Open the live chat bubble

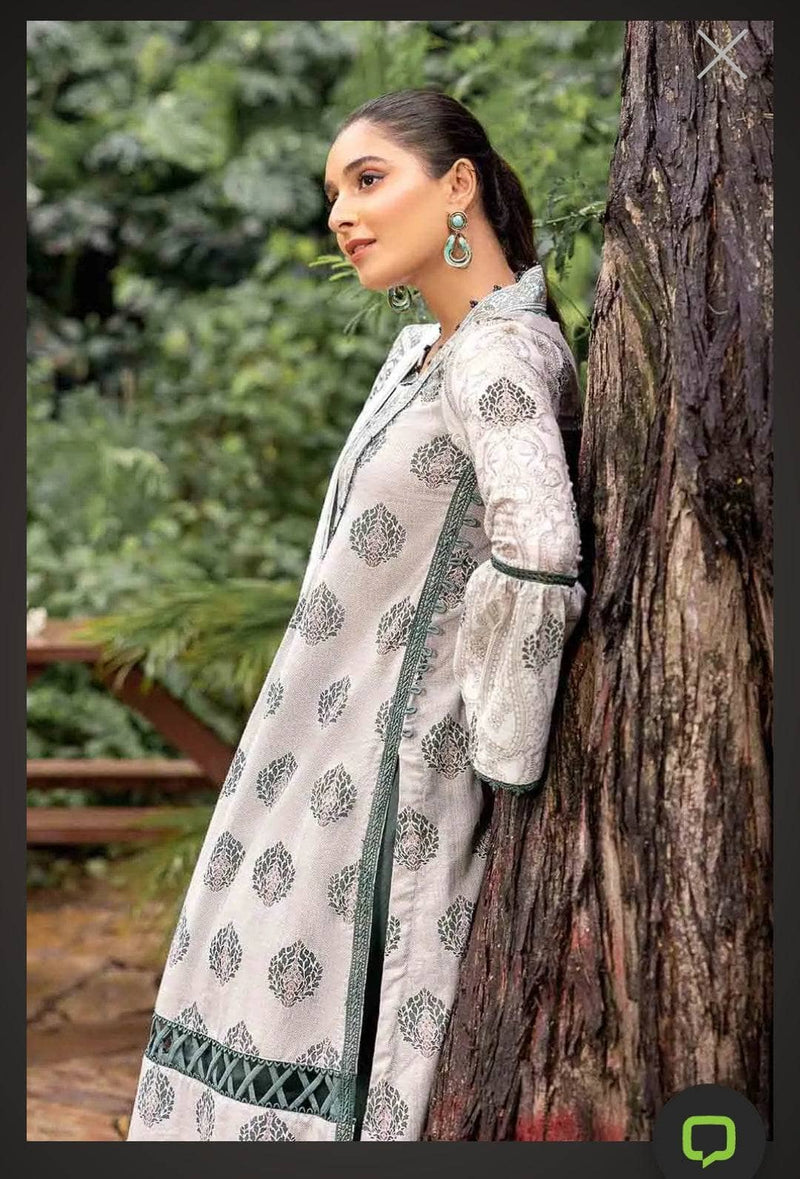point(709,1138)
